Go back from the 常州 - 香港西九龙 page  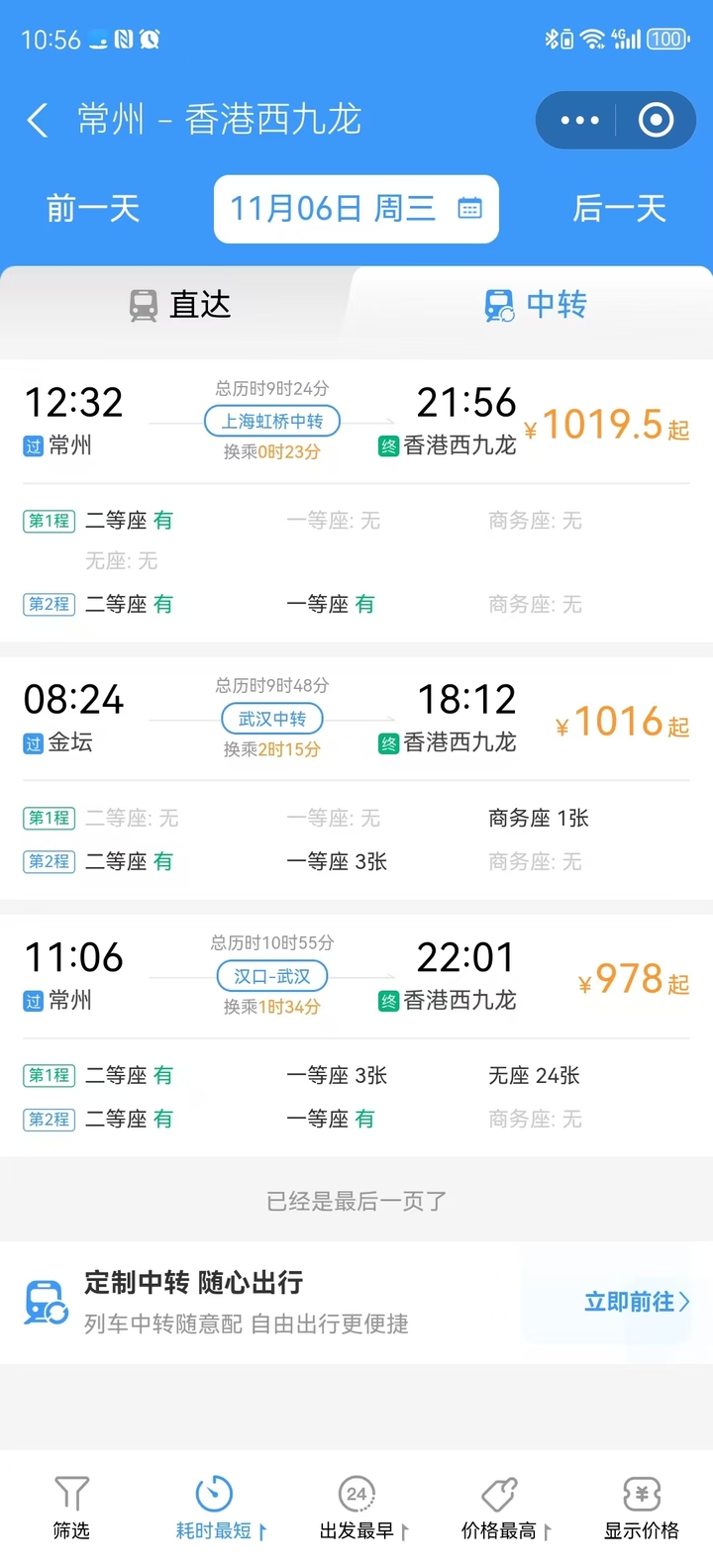(38, 121)
